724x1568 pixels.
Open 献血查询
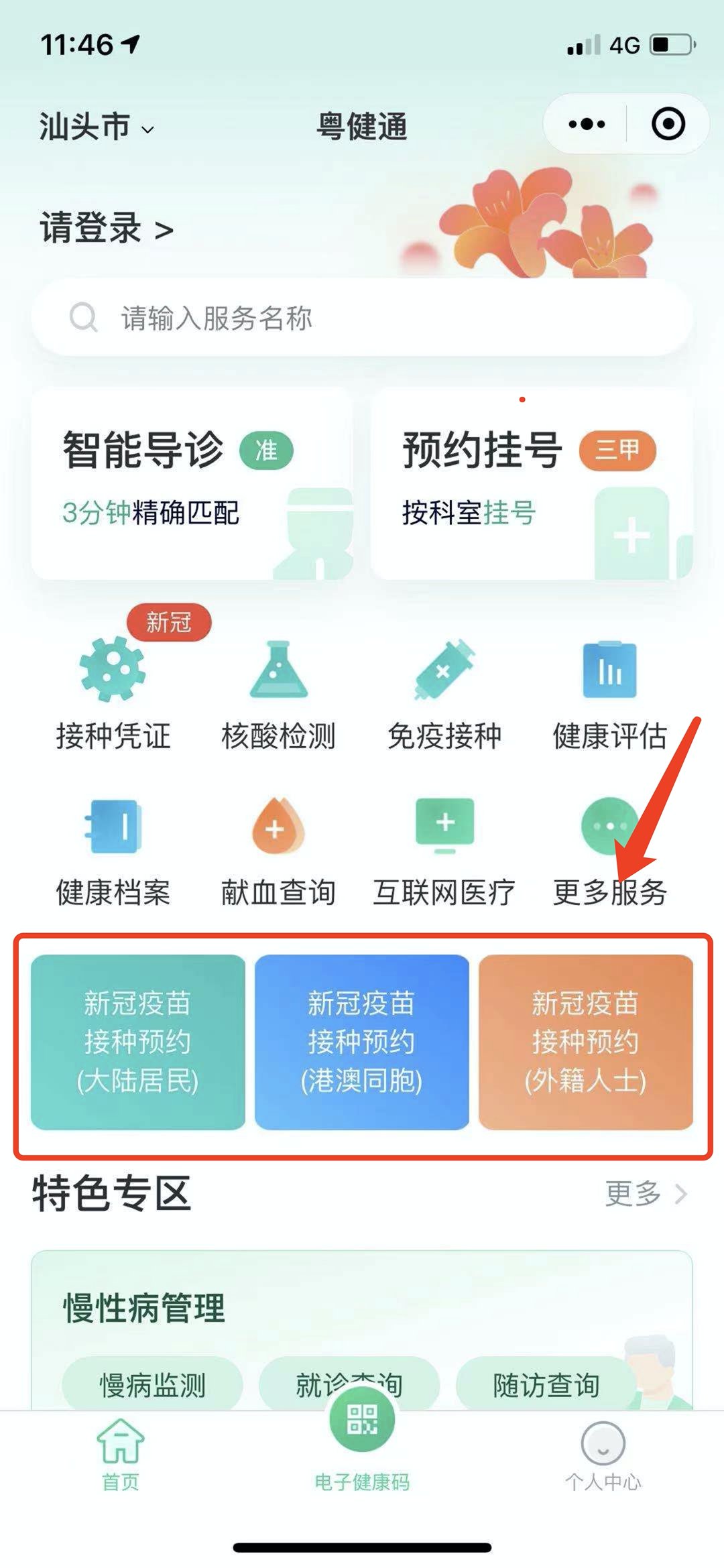click(278, 851)
